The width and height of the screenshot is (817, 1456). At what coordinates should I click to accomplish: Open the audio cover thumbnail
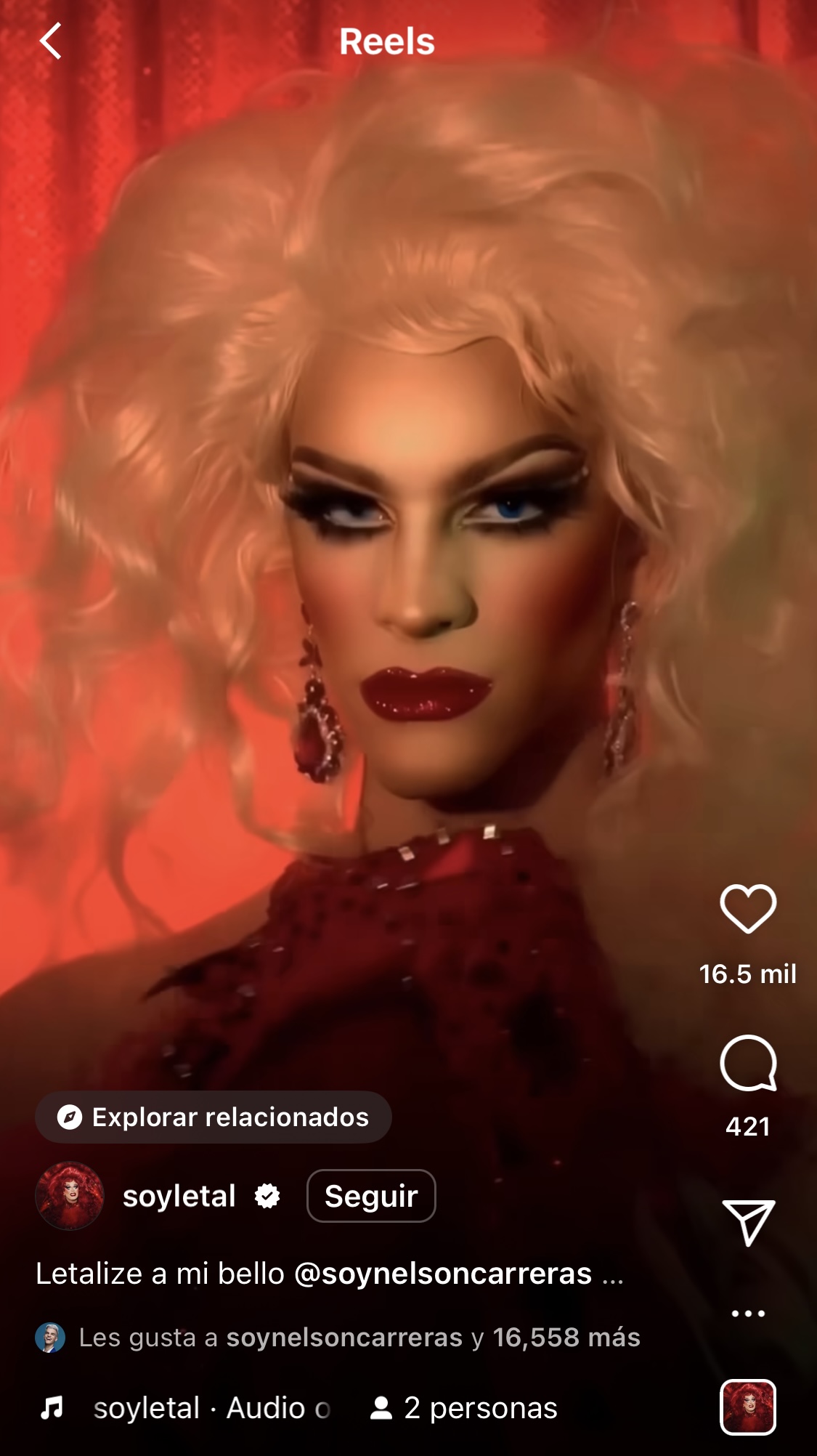748,1407
